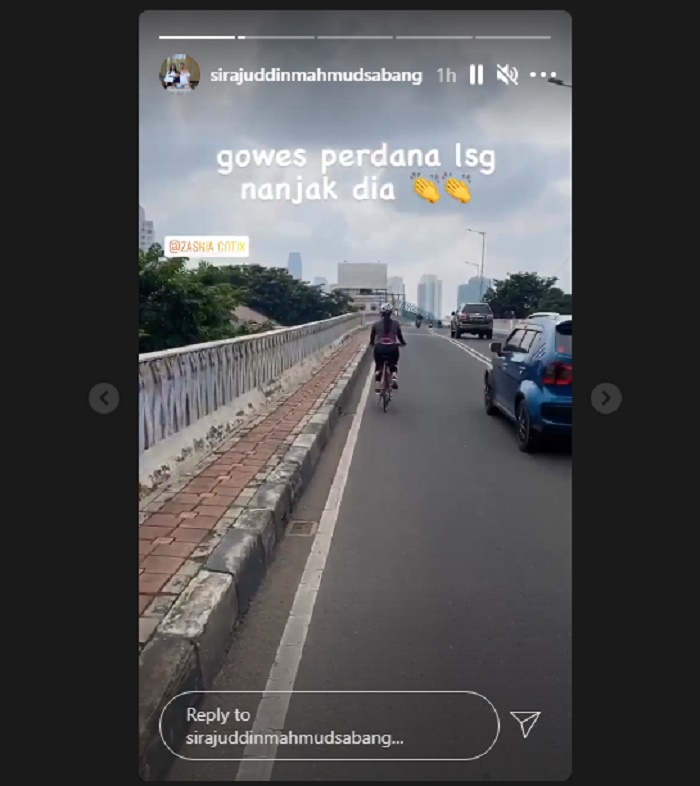This screenshot has width=700, height=786.
Task: Pause the story playback
Action: point(476,75)
